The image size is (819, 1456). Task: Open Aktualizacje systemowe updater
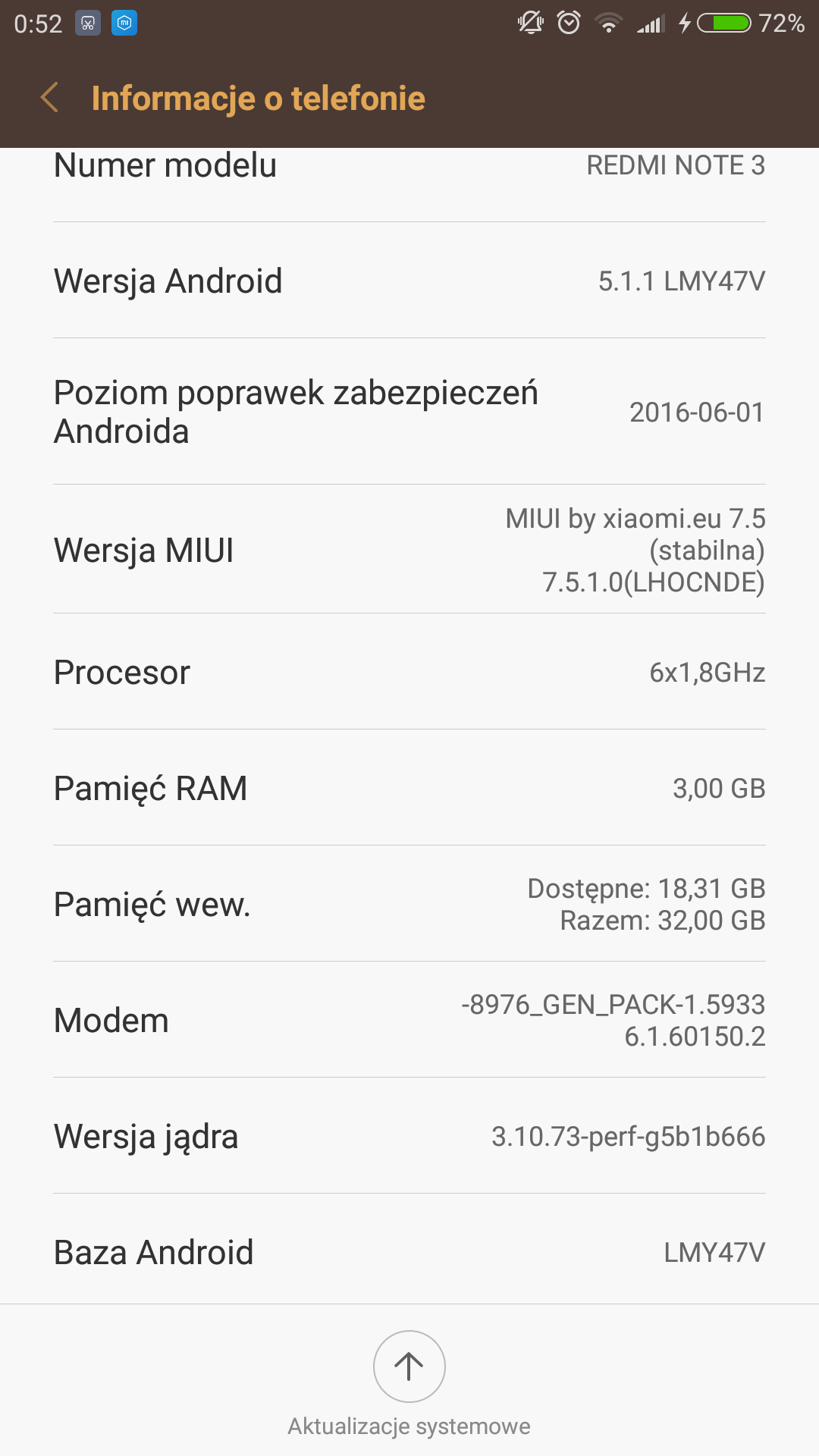pyautogui.click(x=409, y=1367)
